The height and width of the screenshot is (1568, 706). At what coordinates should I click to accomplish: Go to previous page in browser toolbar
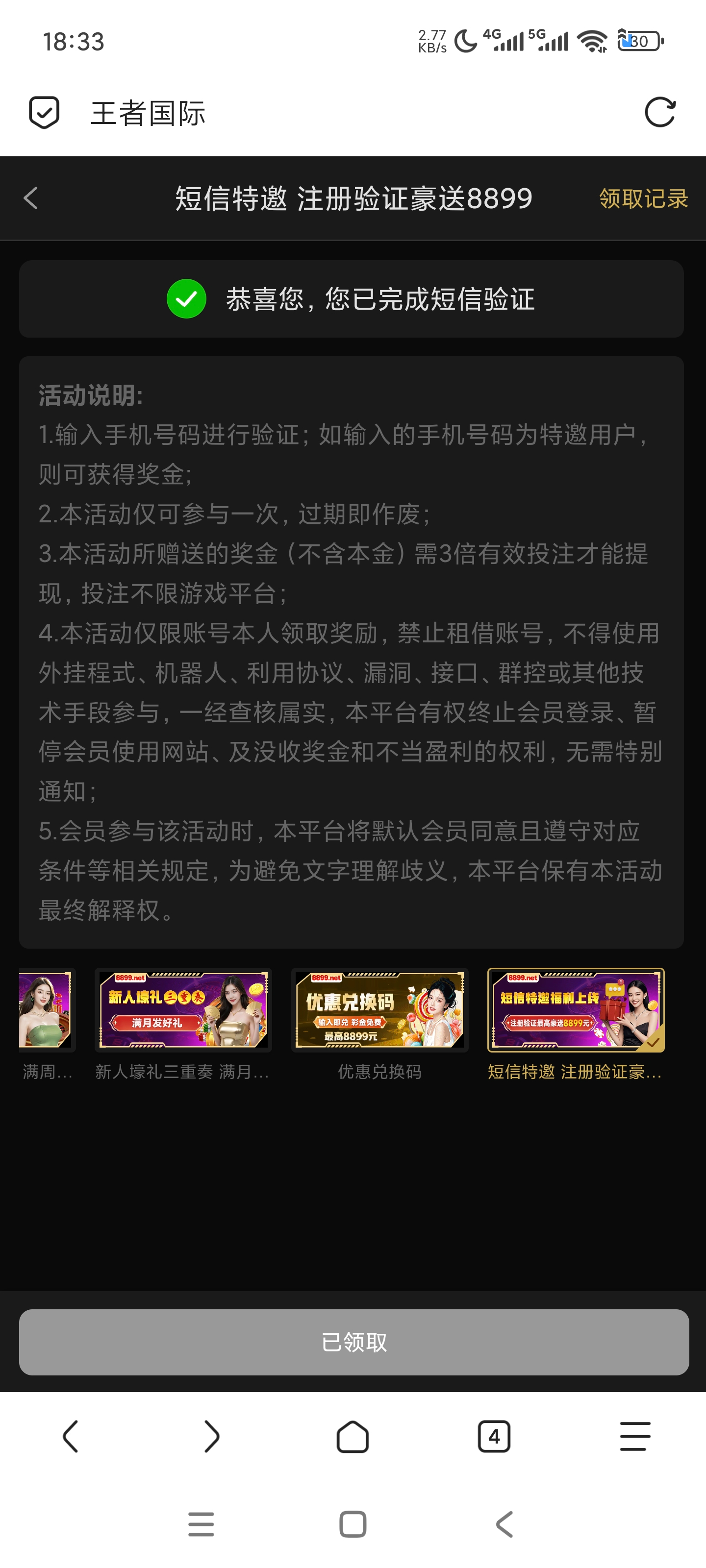[71, 1437]
